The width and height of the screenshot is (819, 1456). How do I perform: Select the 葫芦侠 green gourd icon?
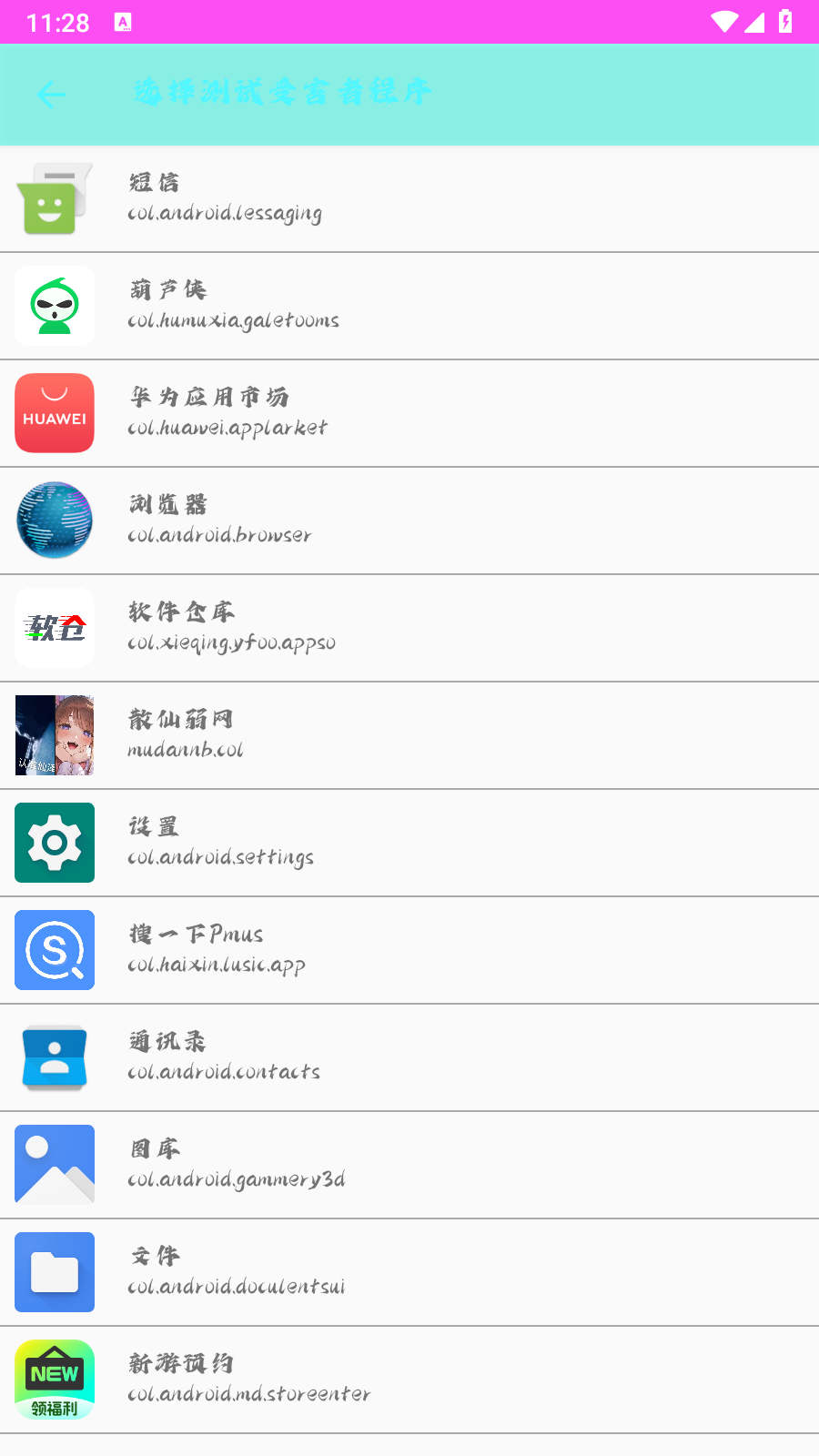(55, 306)
